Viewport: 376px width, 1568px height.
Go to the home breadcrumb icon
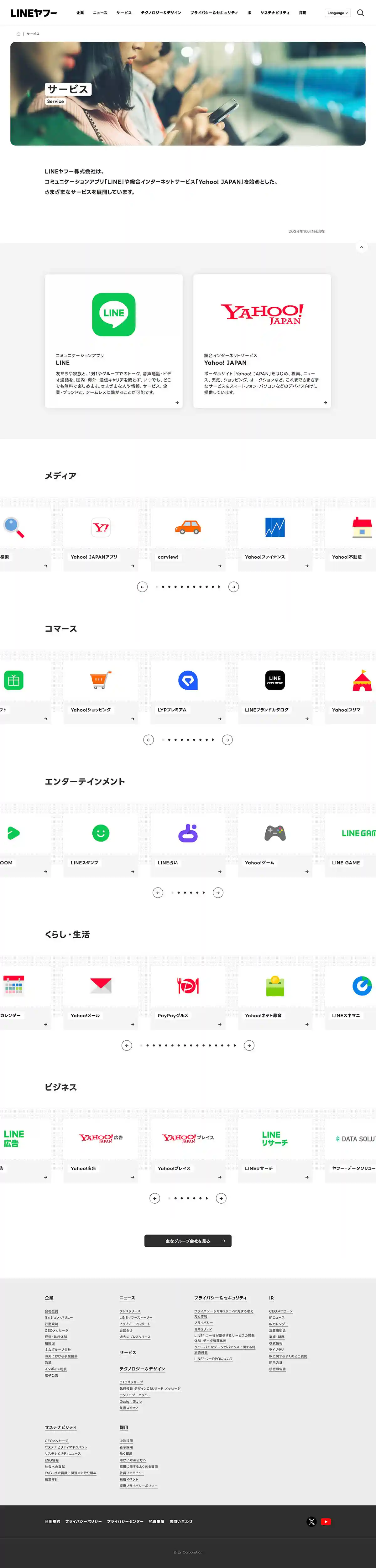pos(18,34)
